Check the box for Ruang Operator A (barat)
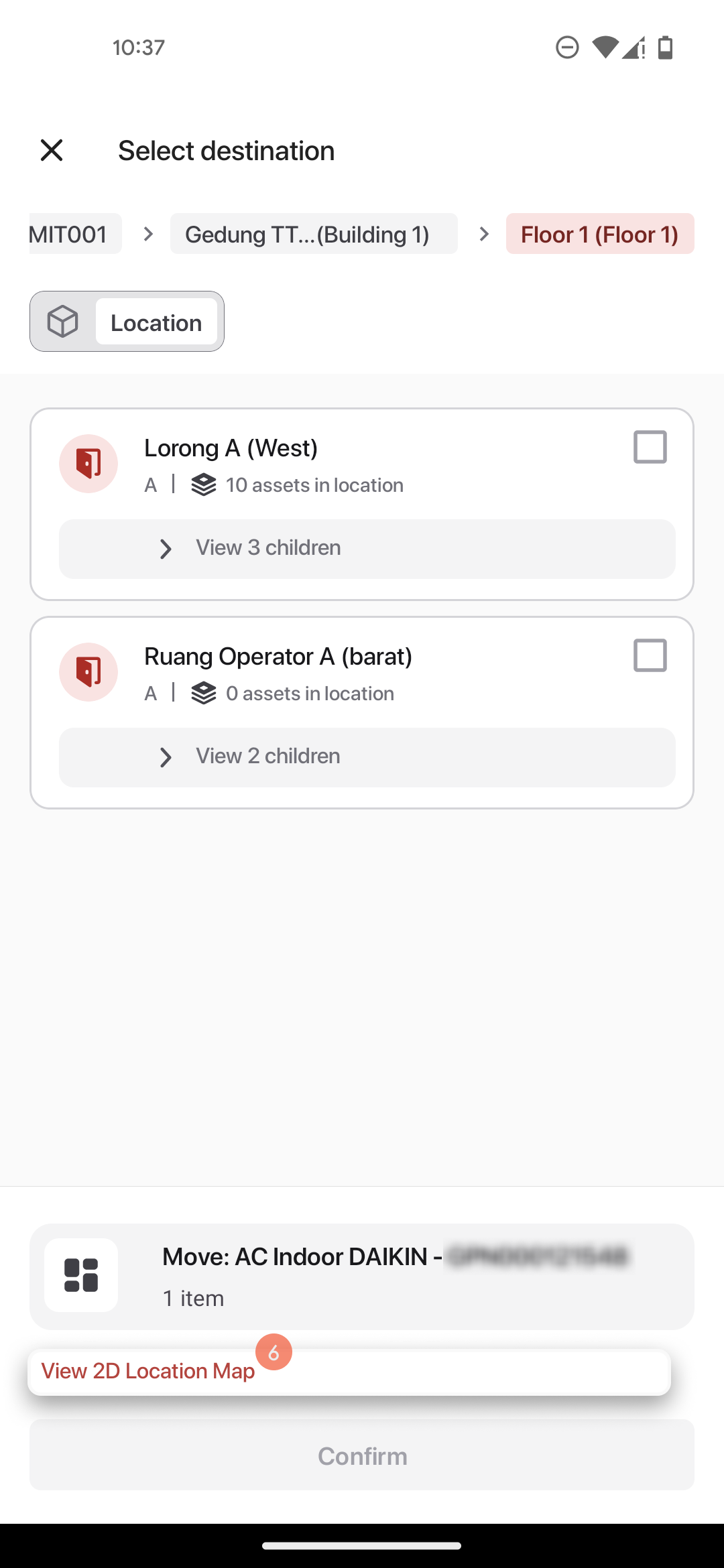Viewport: 724px width, 1568px height. tap(650, 655)
